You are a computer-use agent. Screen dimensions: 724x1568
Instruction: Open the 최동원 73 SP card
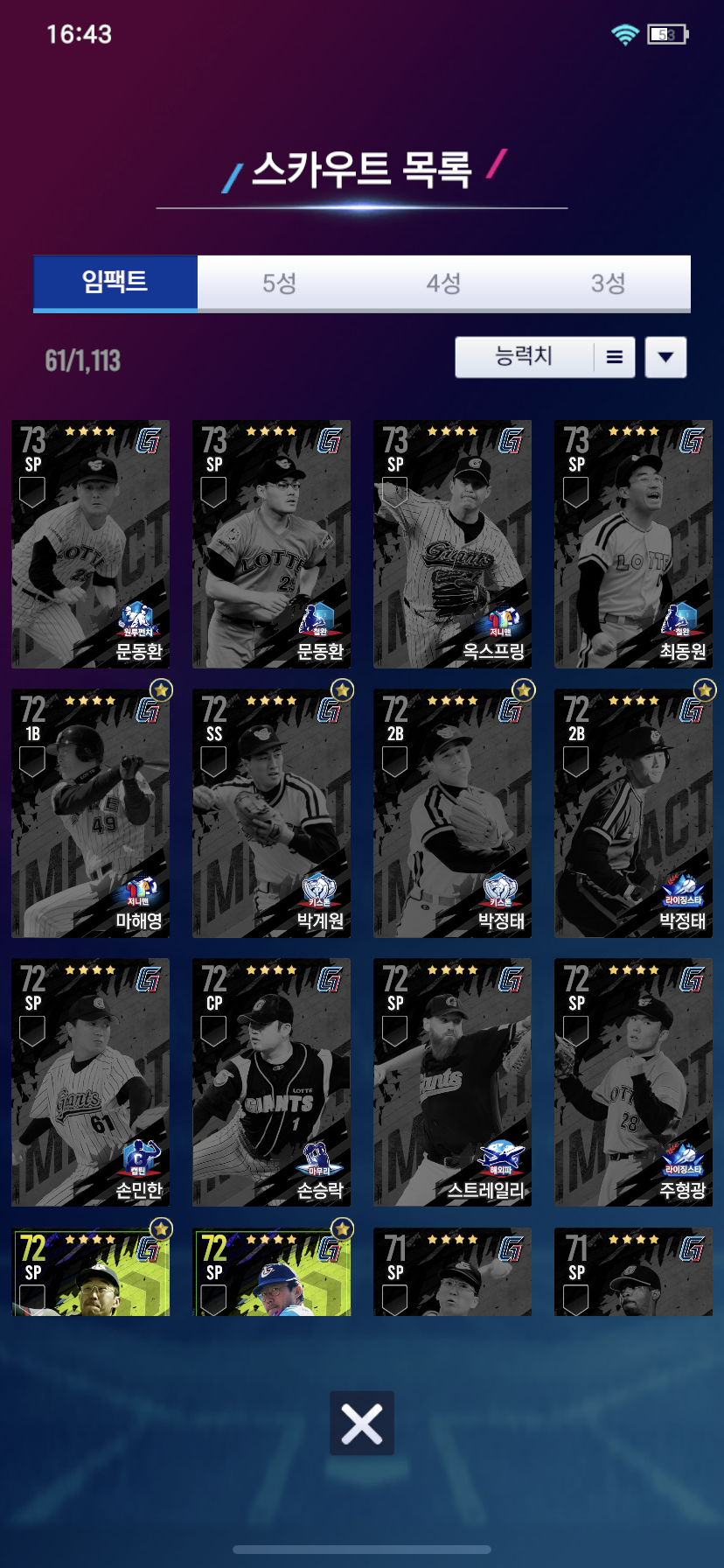[x=633, y=544]
